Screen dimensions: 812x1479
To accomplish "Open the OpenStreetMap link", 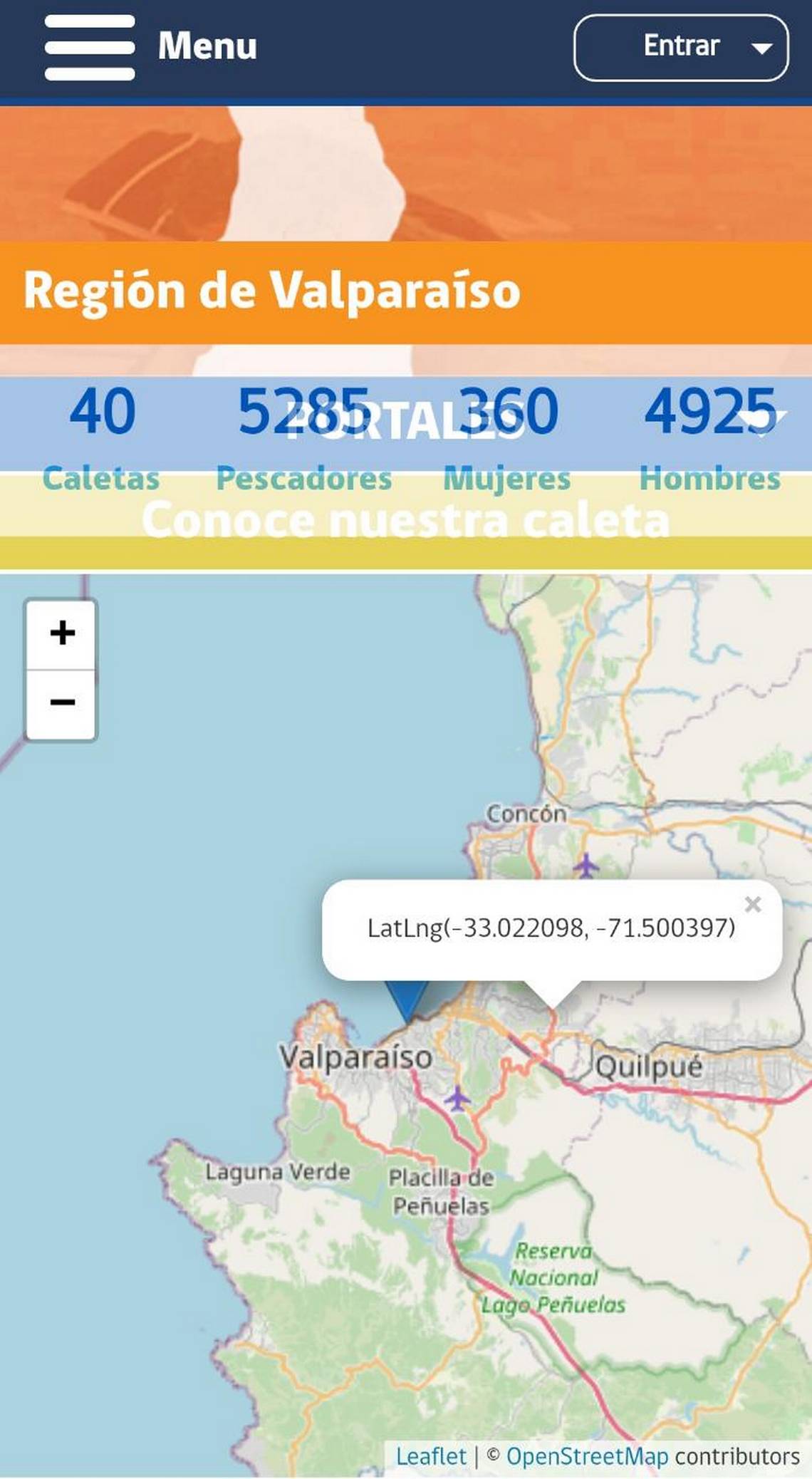I will [587, 1456].
